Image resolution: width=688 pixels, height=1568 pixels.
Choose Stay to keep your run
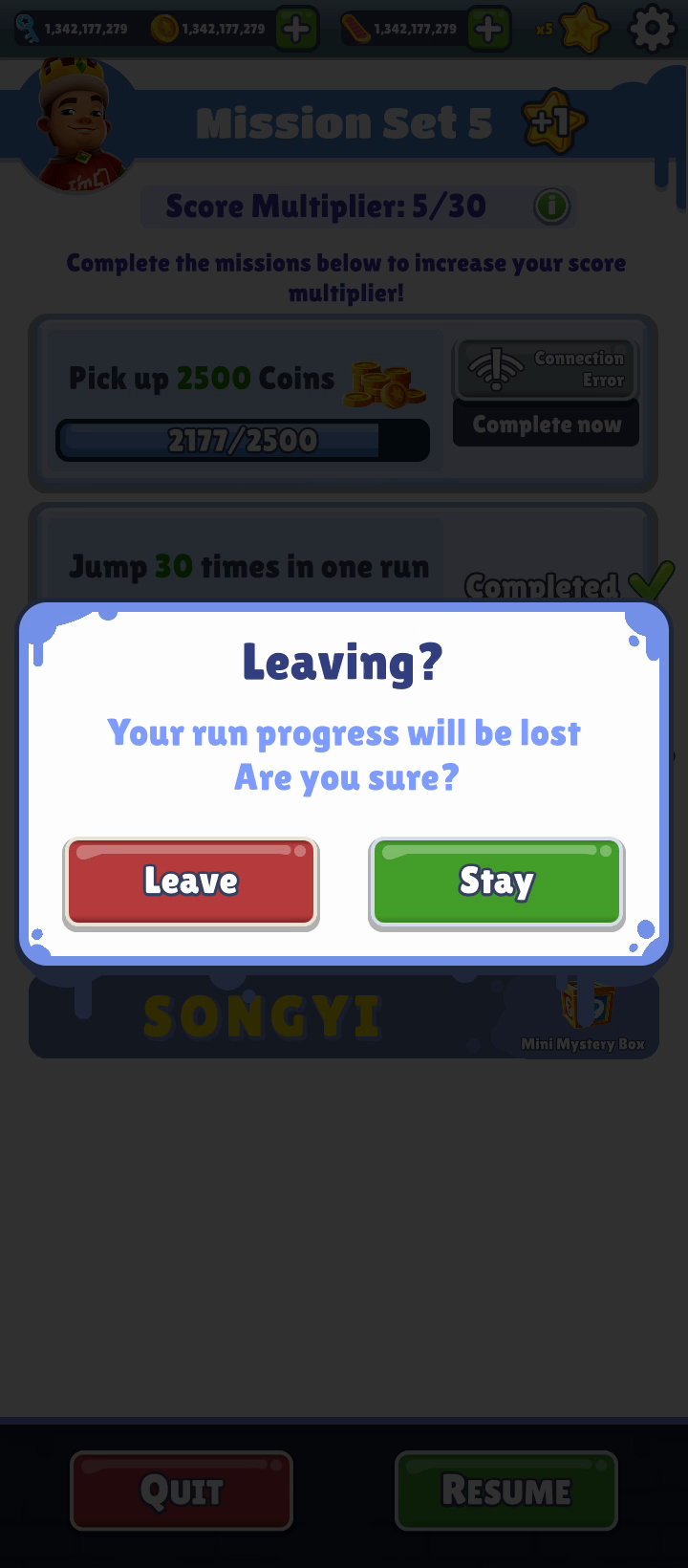(496, 882)
